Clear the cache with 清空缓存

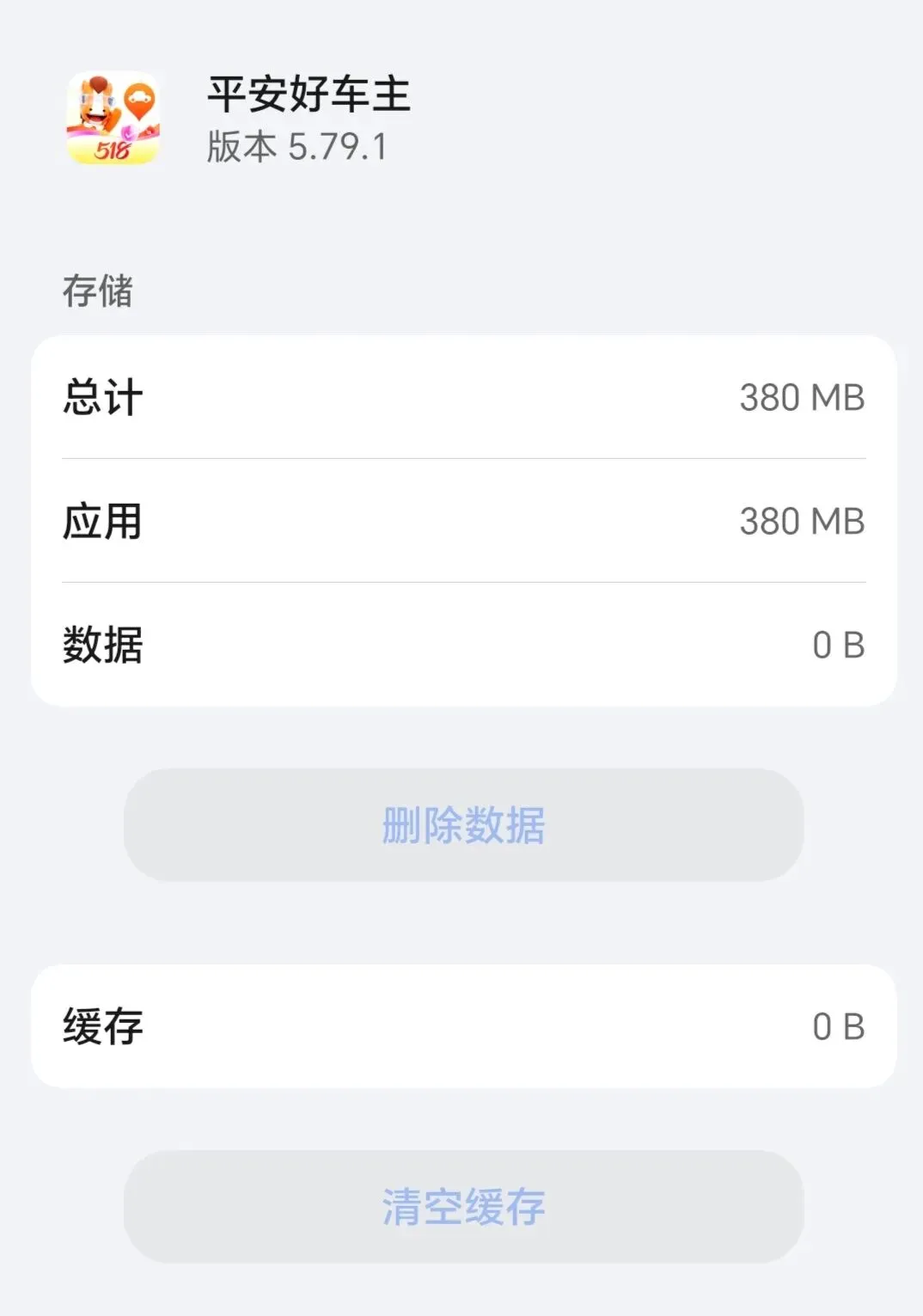463,1207
